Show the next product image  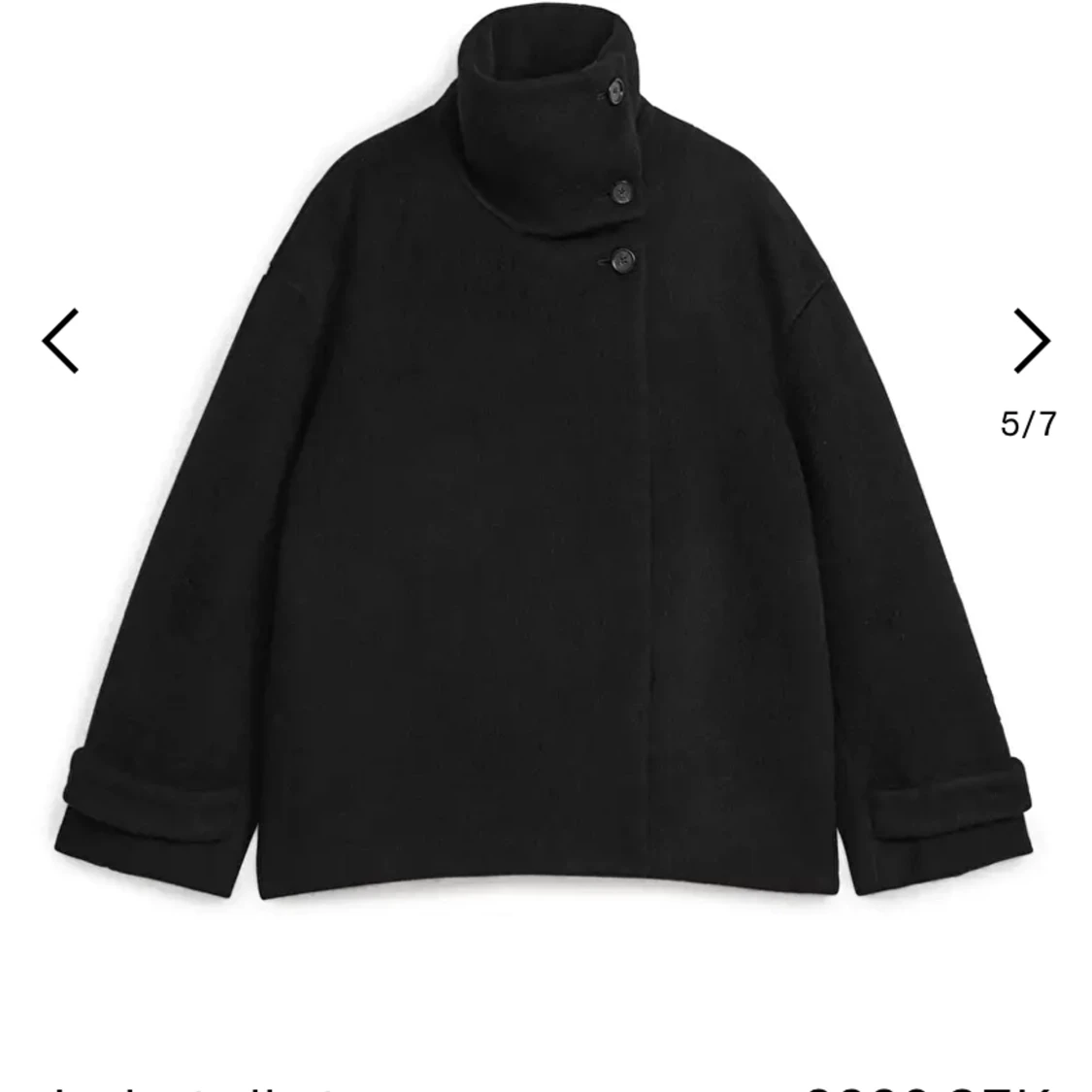click(1031, 341)
